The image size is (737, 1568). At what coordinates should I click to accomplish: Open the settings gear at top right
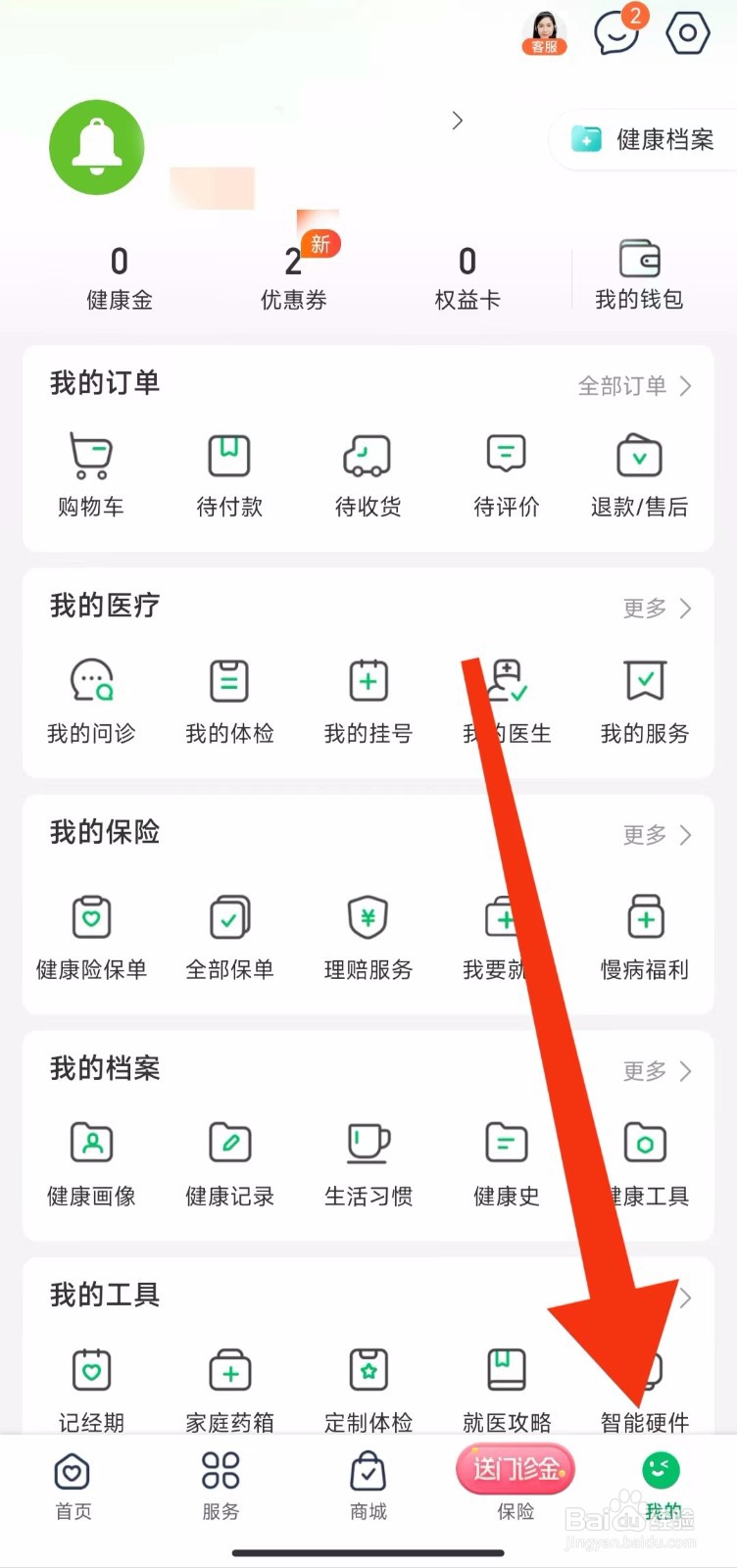(687, 32)
